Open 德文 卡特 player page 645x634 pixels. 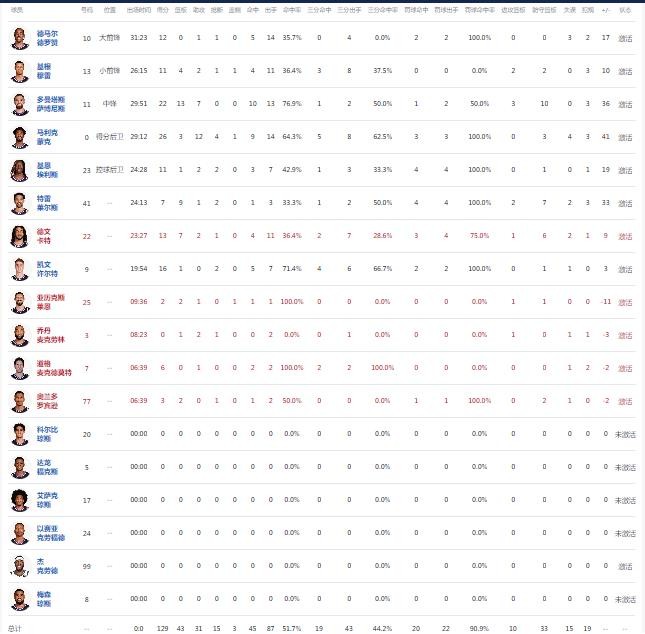coord(44,236)
